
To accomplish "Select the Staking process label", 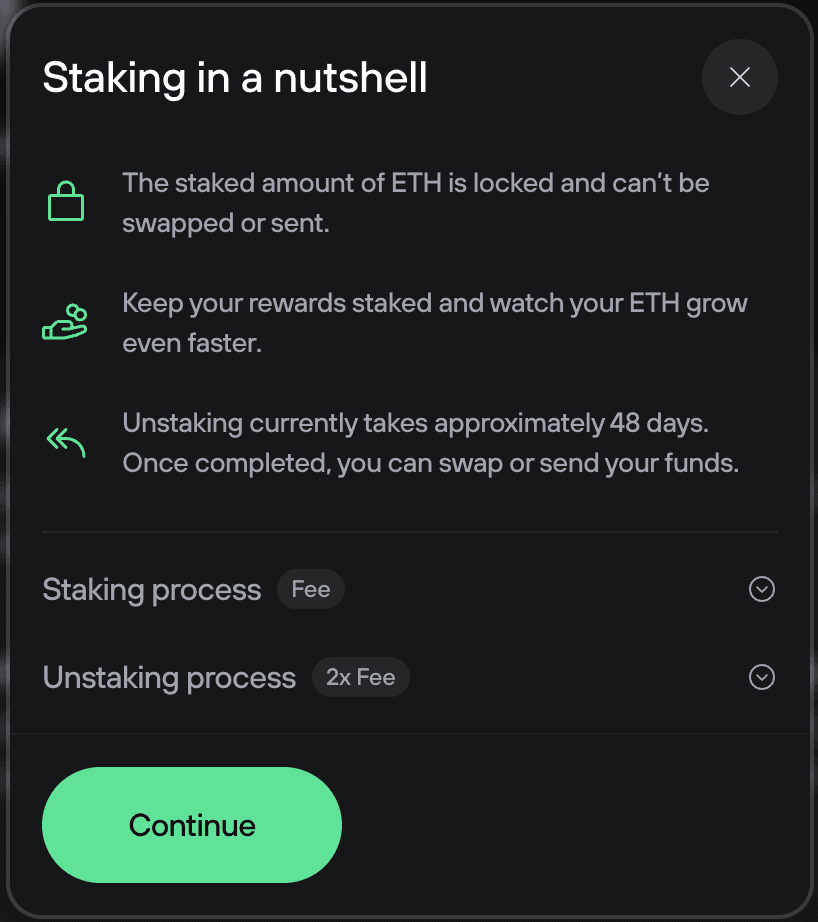I will (152, 589).
